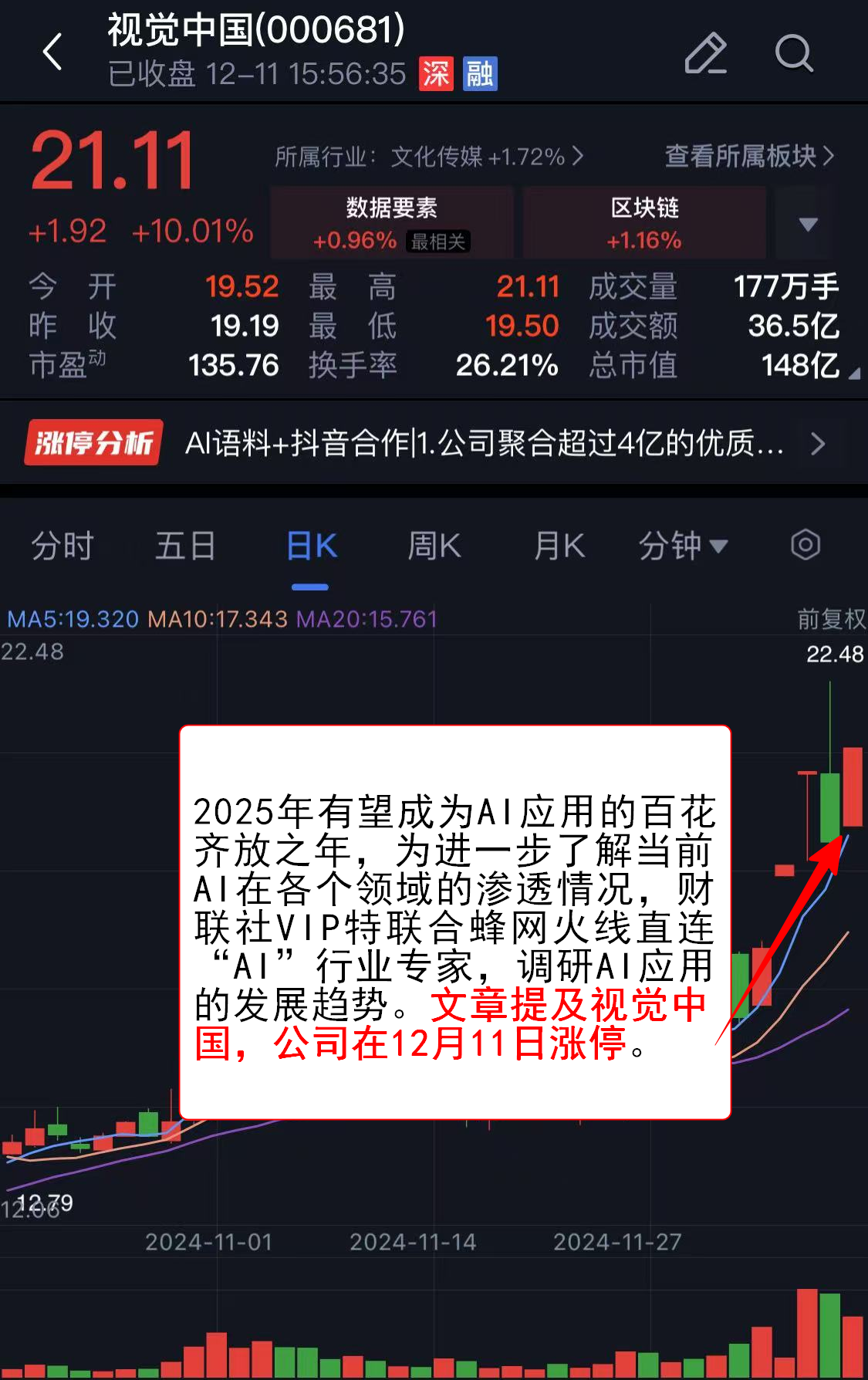
Task: Switch to the 月K chart tab
Action: [559, 546]
